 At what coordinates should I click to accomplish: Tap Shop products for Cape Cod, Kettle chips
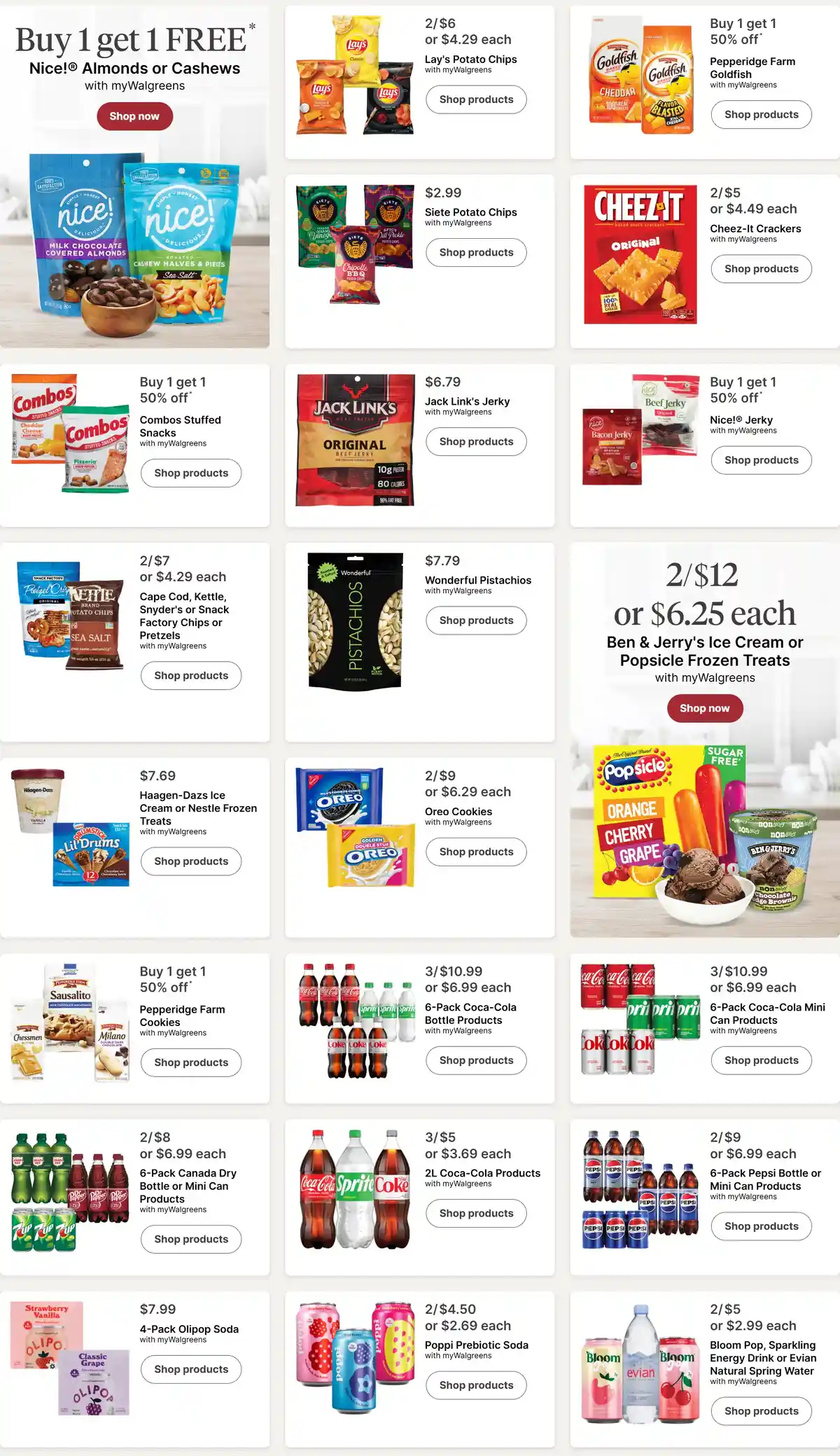(x=191, y=676)
